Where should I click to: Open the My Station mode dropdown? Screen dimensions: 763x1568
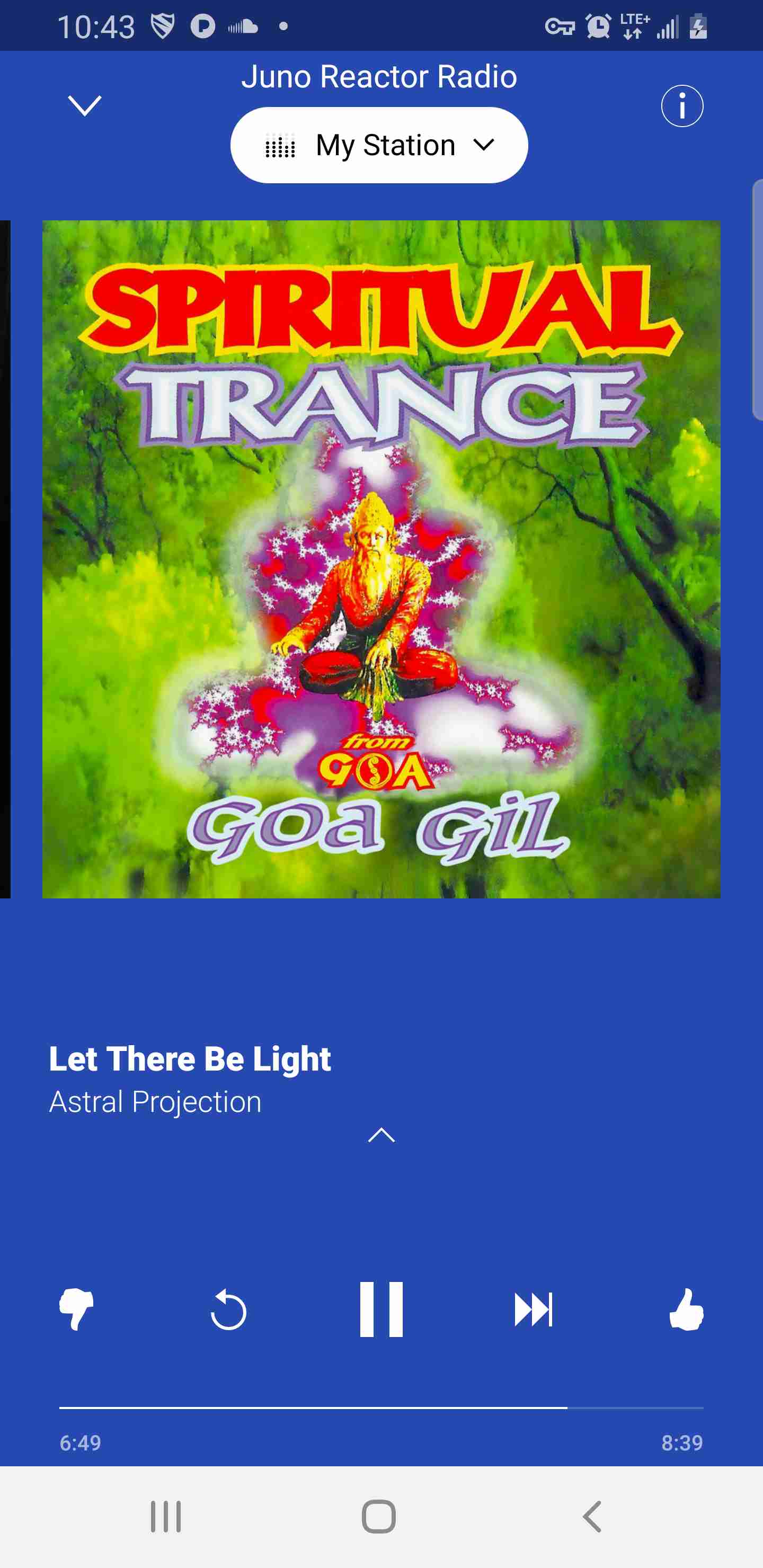pyautogui.click(x=379, y=145)
